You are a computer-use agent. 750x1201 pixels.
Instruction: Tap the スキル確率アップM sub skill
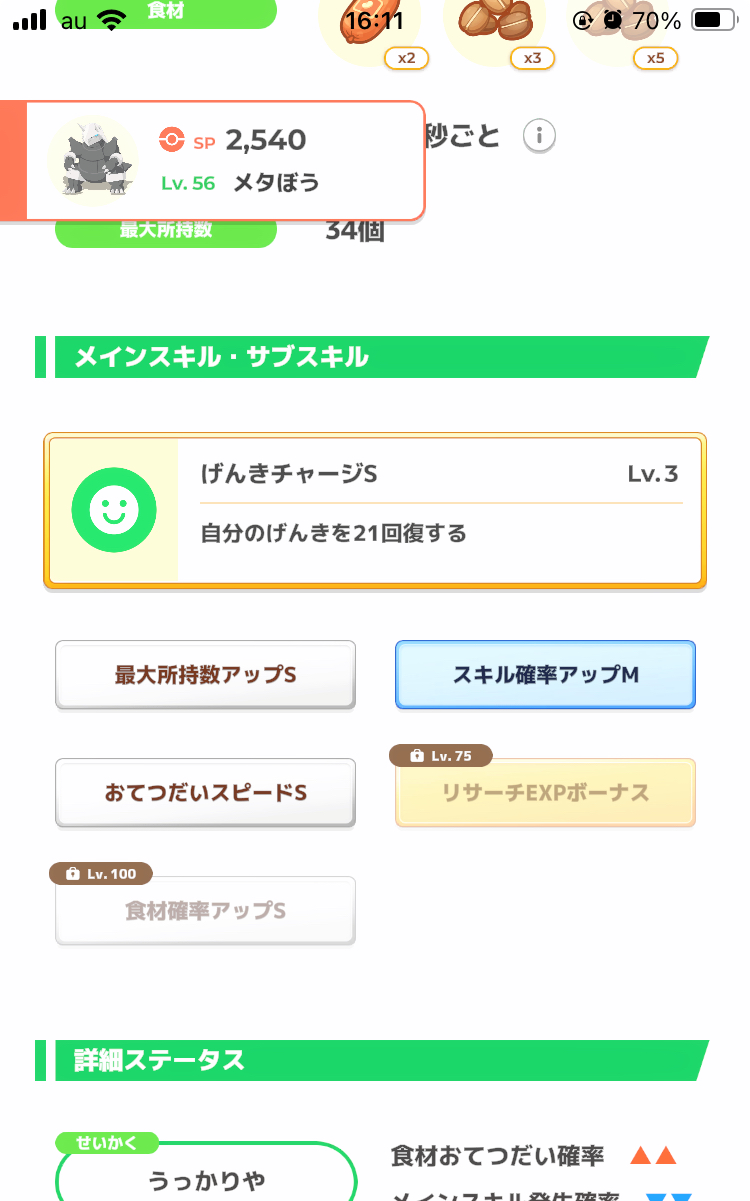tap(545, 675)
